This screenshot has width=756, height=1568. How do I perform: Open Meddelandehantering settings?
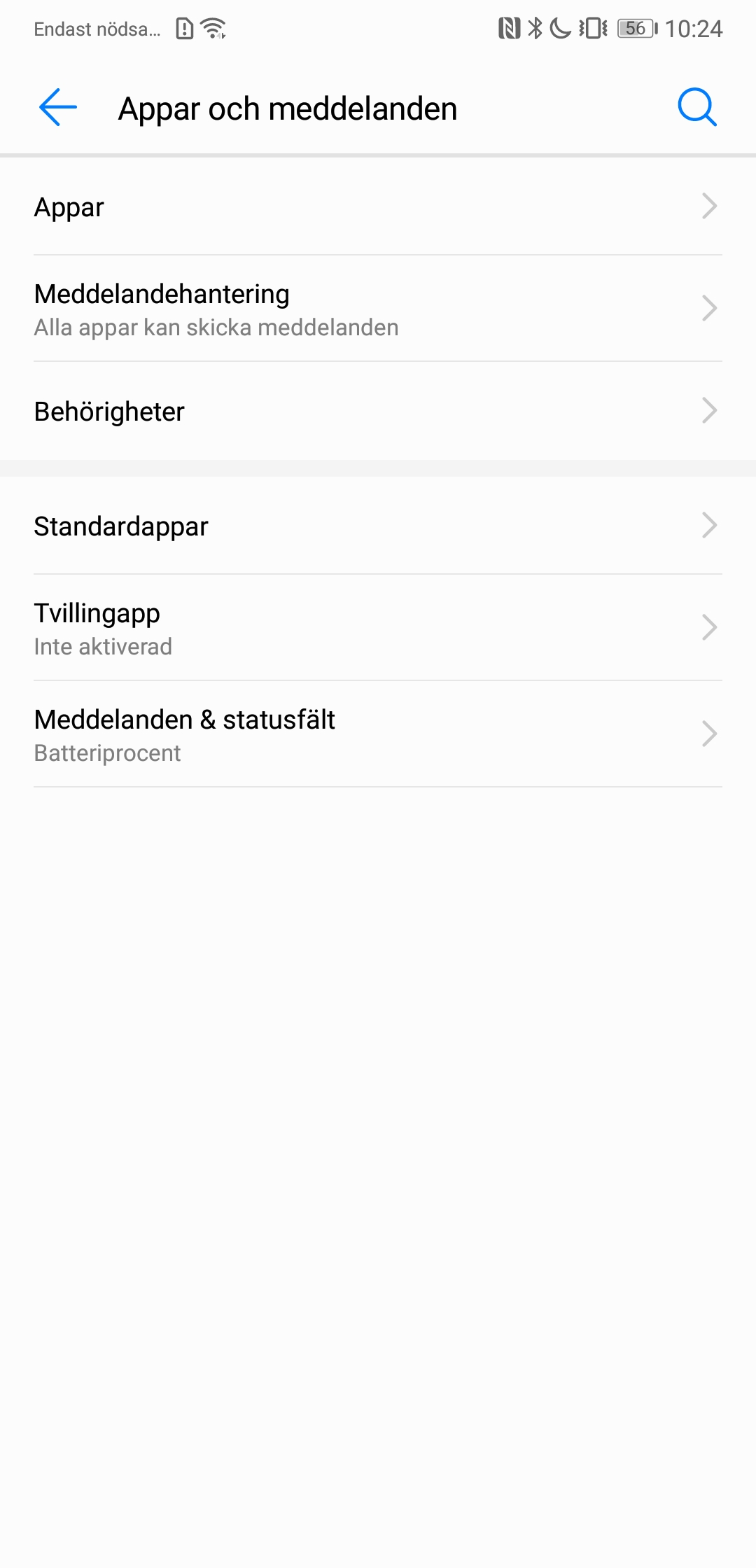pyautogui.click(x=378, y=309)
